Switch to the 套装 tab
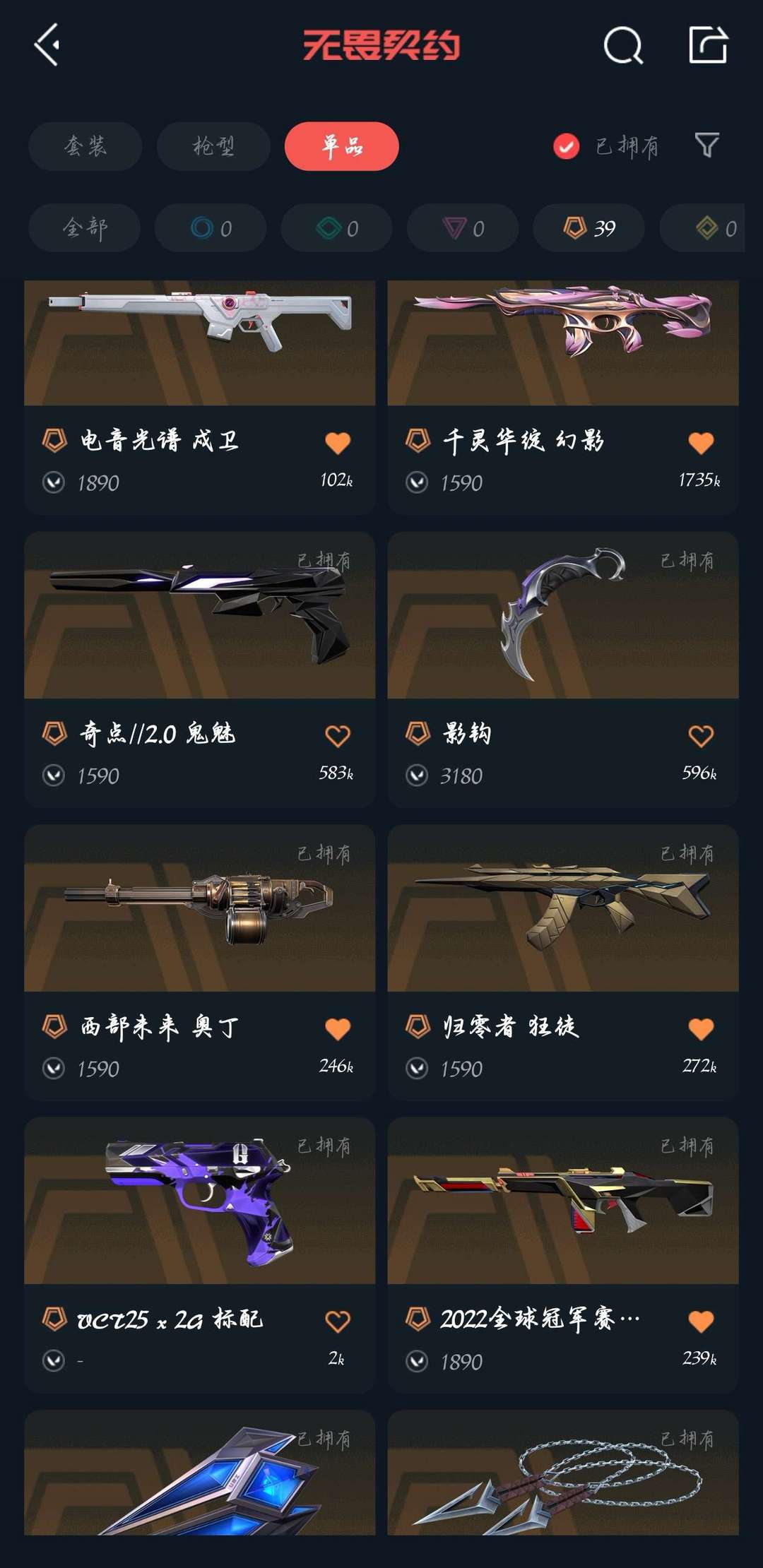This screenshot has height=1568, width=763. 85,146
